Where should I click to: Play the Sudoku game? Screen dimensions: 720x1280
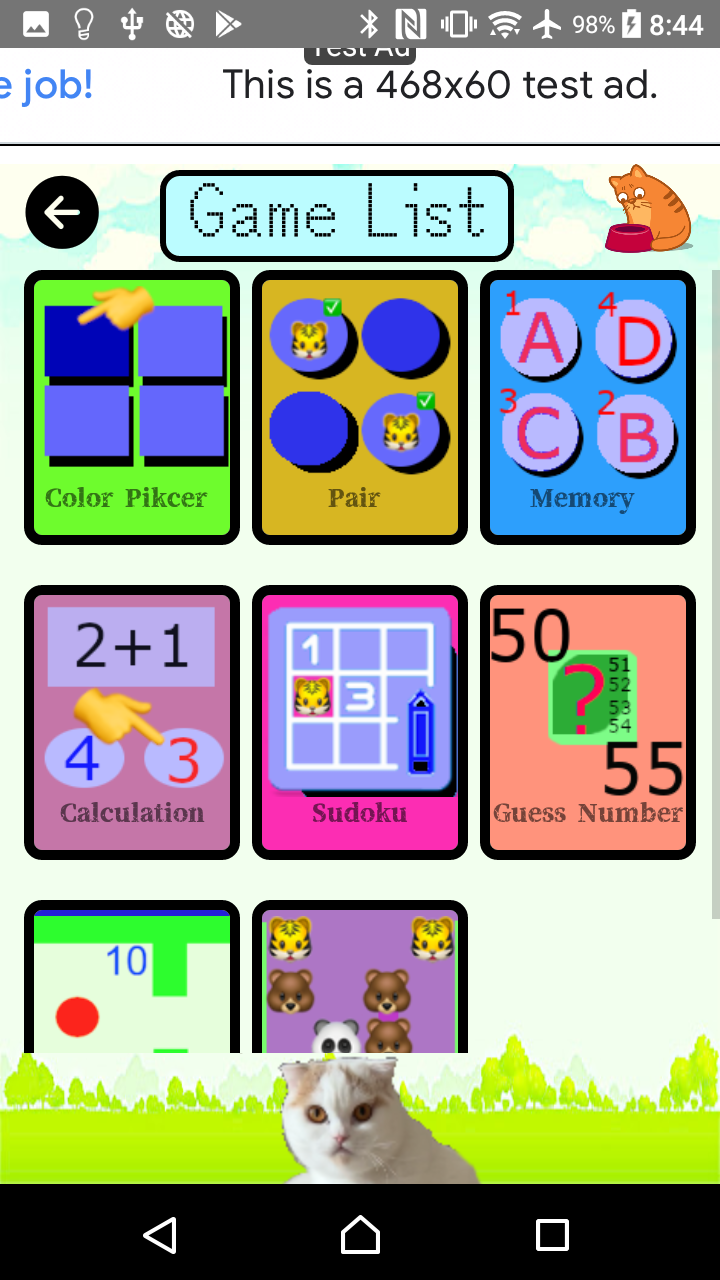tap(360, 722)
